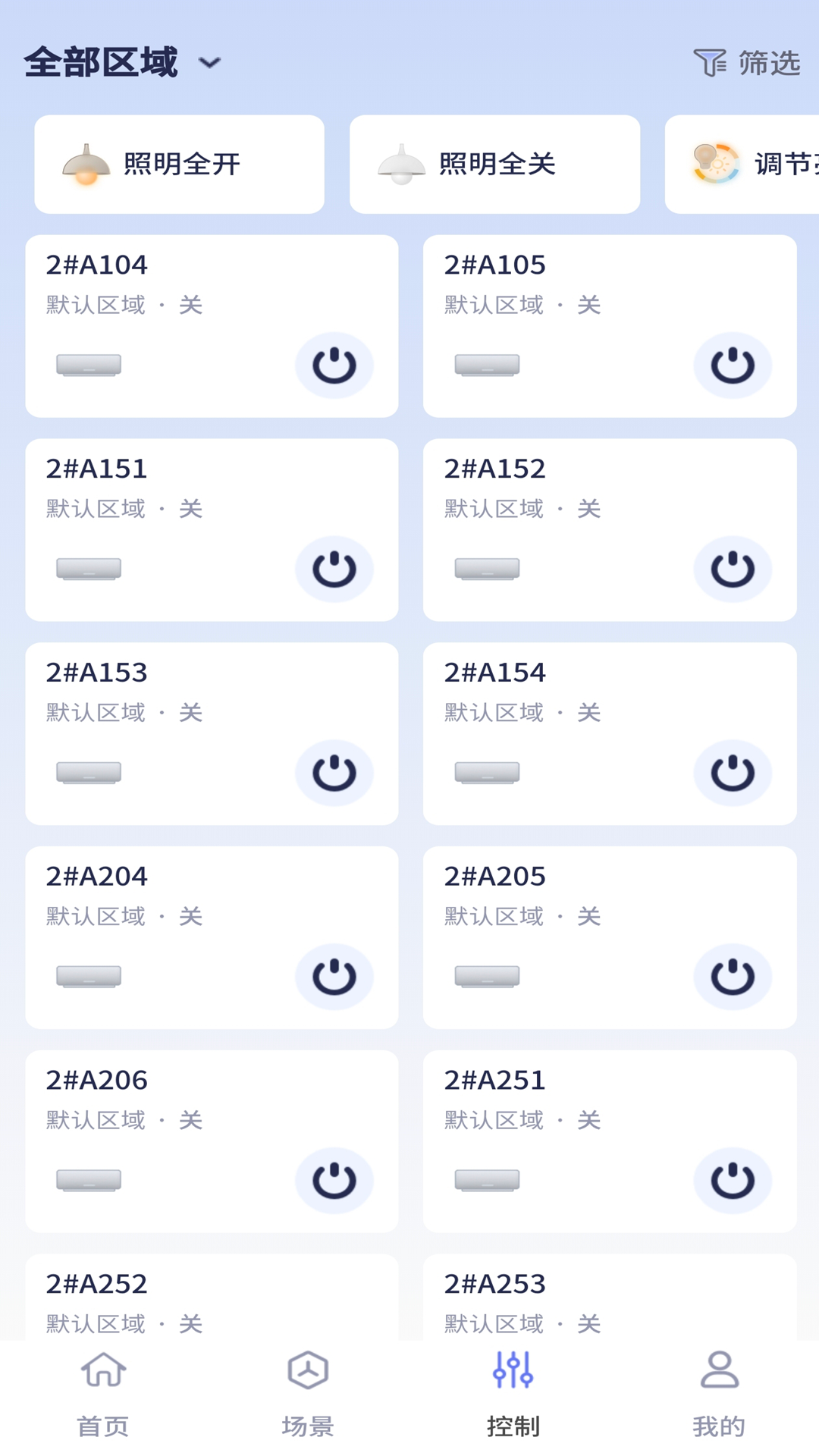Toggle power for device 2#A152
The height and width of the screenshot is (1456, 819).
tap(732, 570)
